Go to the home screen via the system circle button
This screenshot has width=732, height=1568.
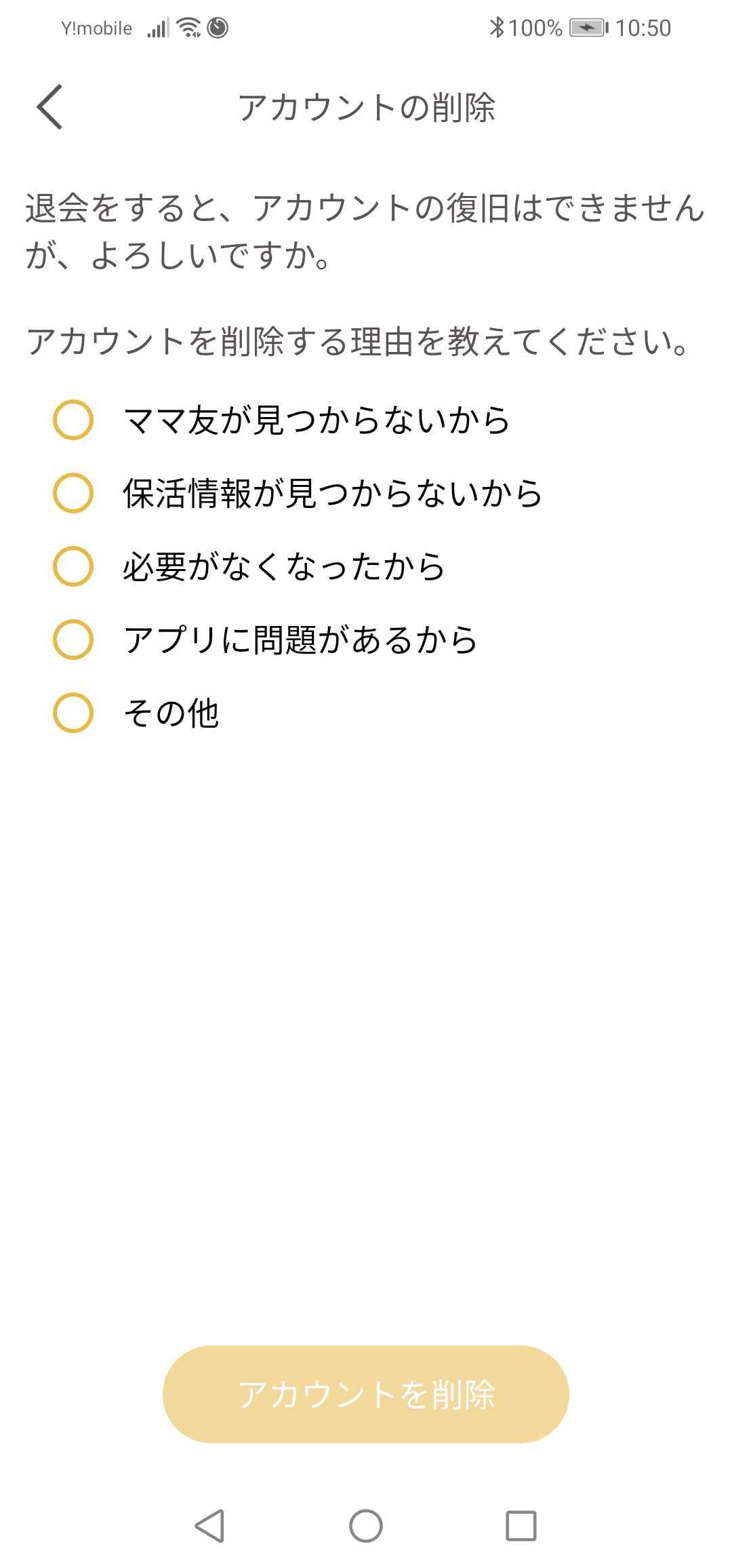click(x=366, y=1526)
